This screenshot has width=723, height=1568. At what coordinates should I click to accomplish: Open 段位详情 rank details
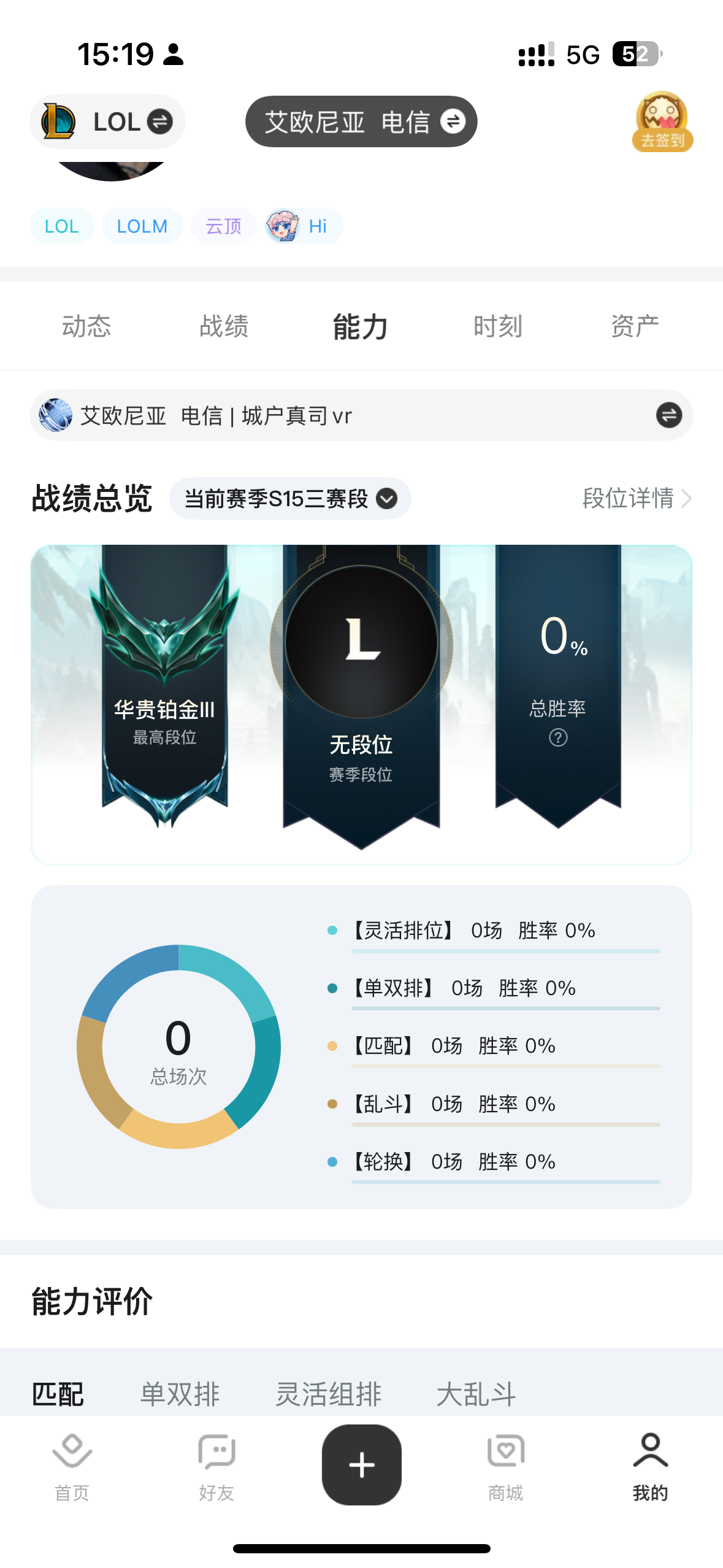(x=637, y=499)
